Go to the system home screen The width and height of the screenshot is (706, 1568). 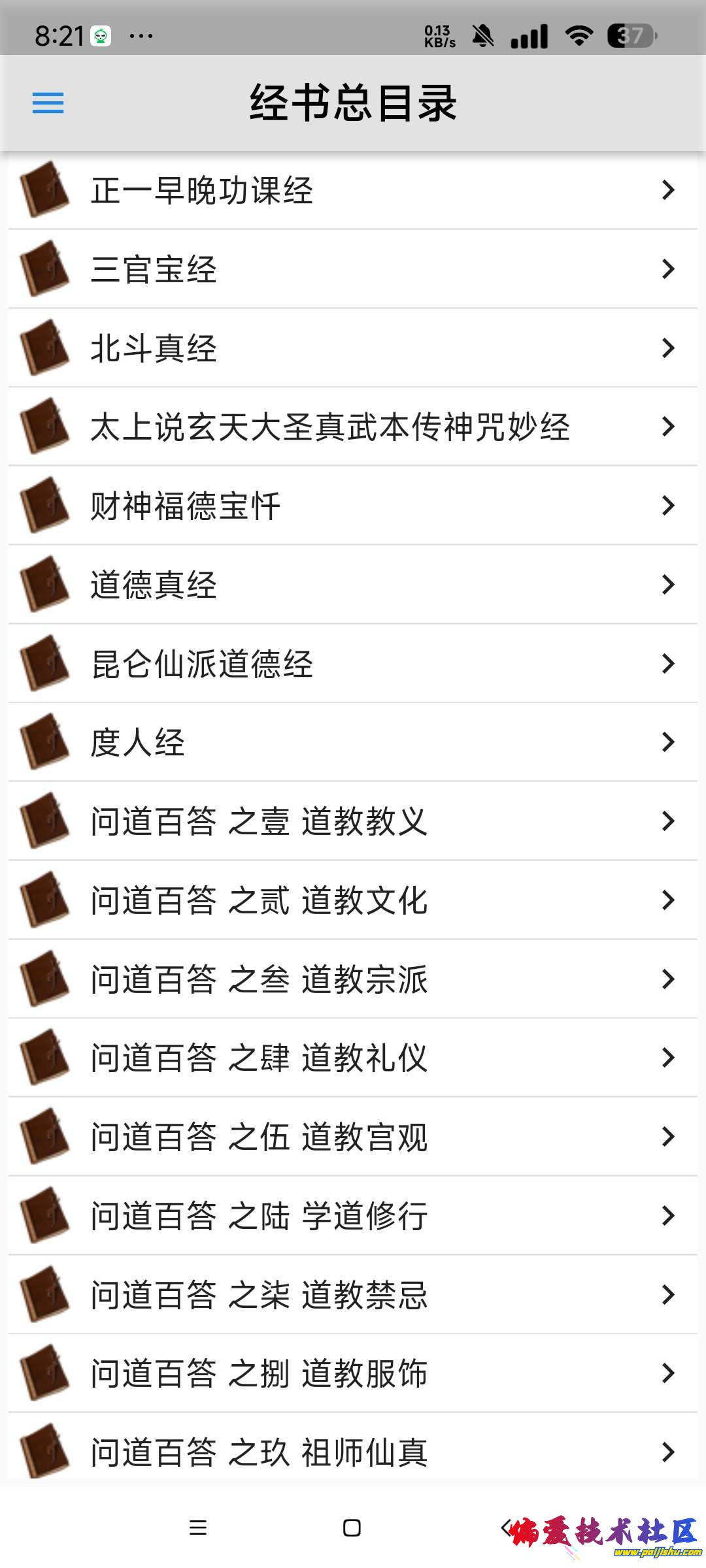tap(352, 1527)
